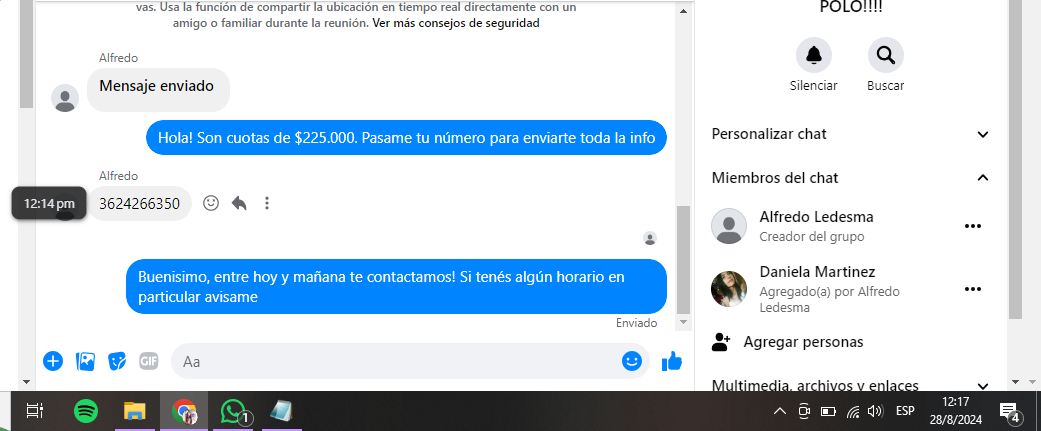
Task: Search in conversation with Buscar
Action: tap(885, 55)
